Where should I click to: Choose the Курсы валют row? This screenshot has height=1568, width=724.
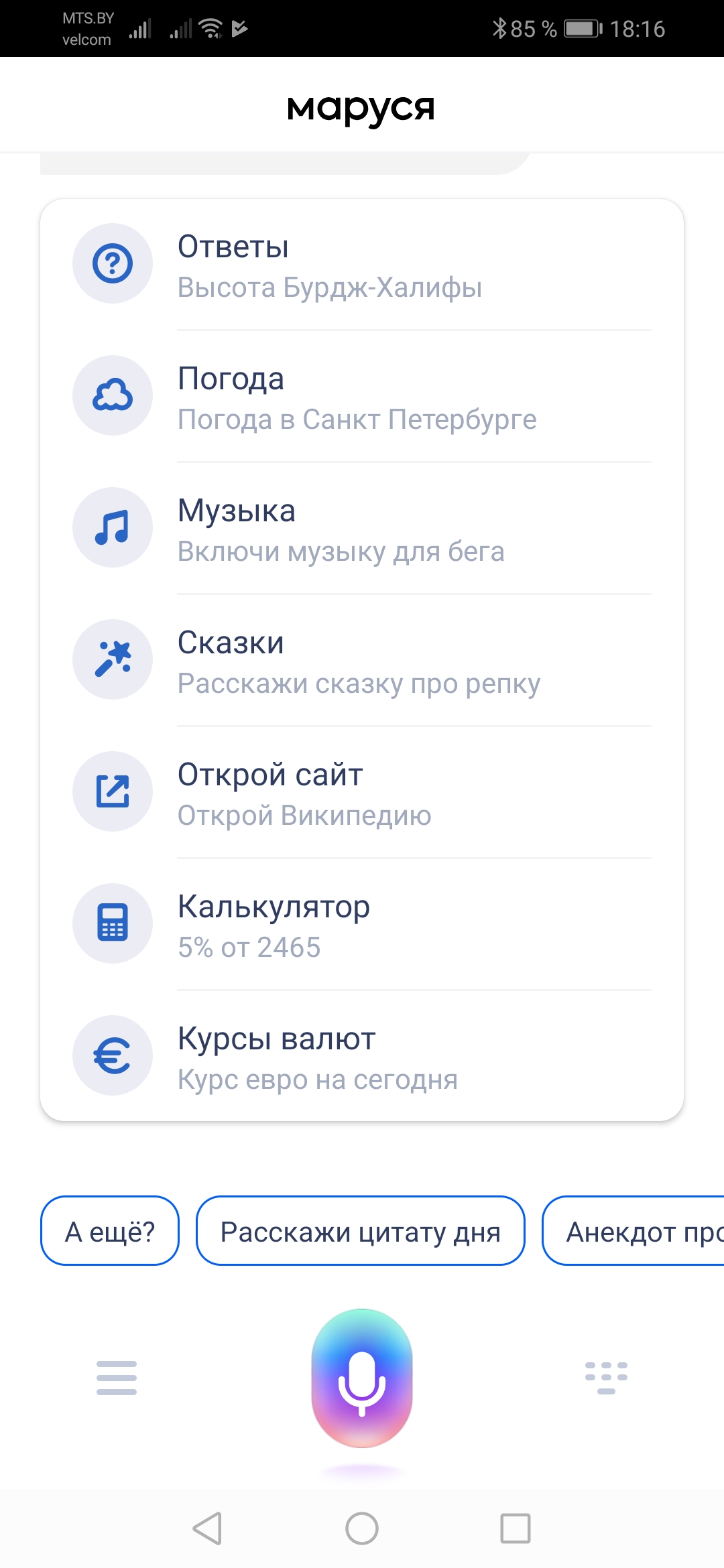click(x=362, y=1057)
